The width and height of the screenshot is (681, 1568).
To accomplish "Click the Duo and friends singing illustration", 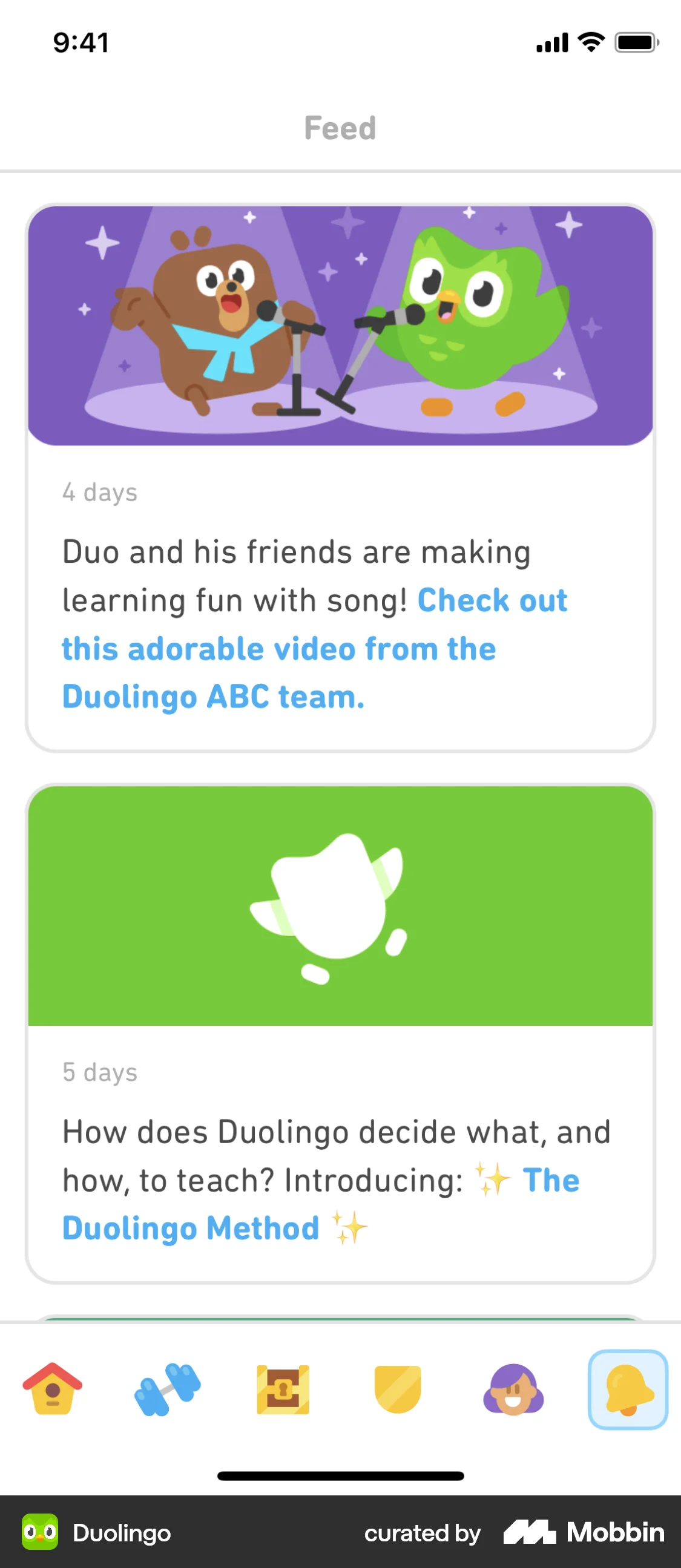I will coord(340,326).
